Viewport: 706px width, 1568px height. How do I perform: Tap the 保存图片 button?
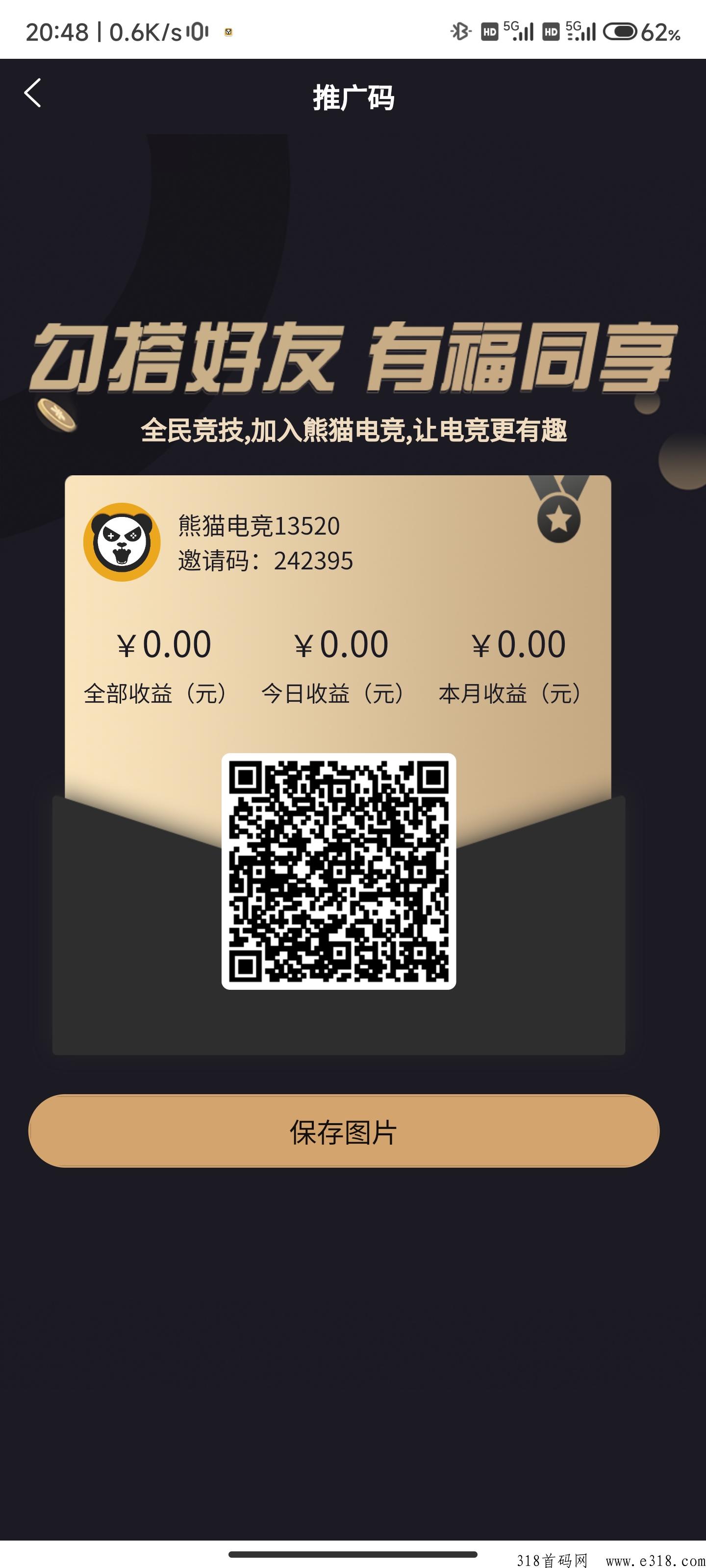click(x=344, y=1131)
